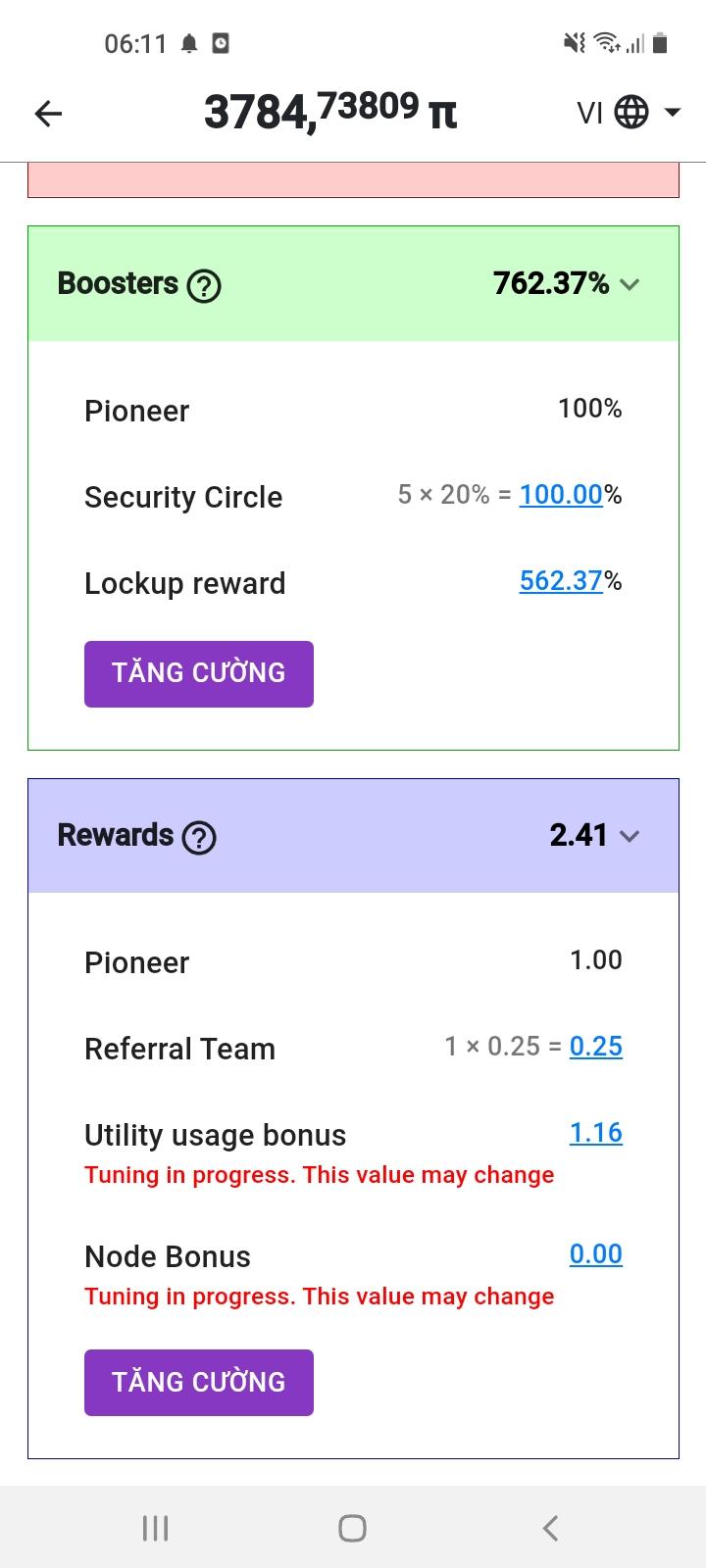Go to the system home screen
Viewport: 706px width, 1568px height.
pos(352,1528)
